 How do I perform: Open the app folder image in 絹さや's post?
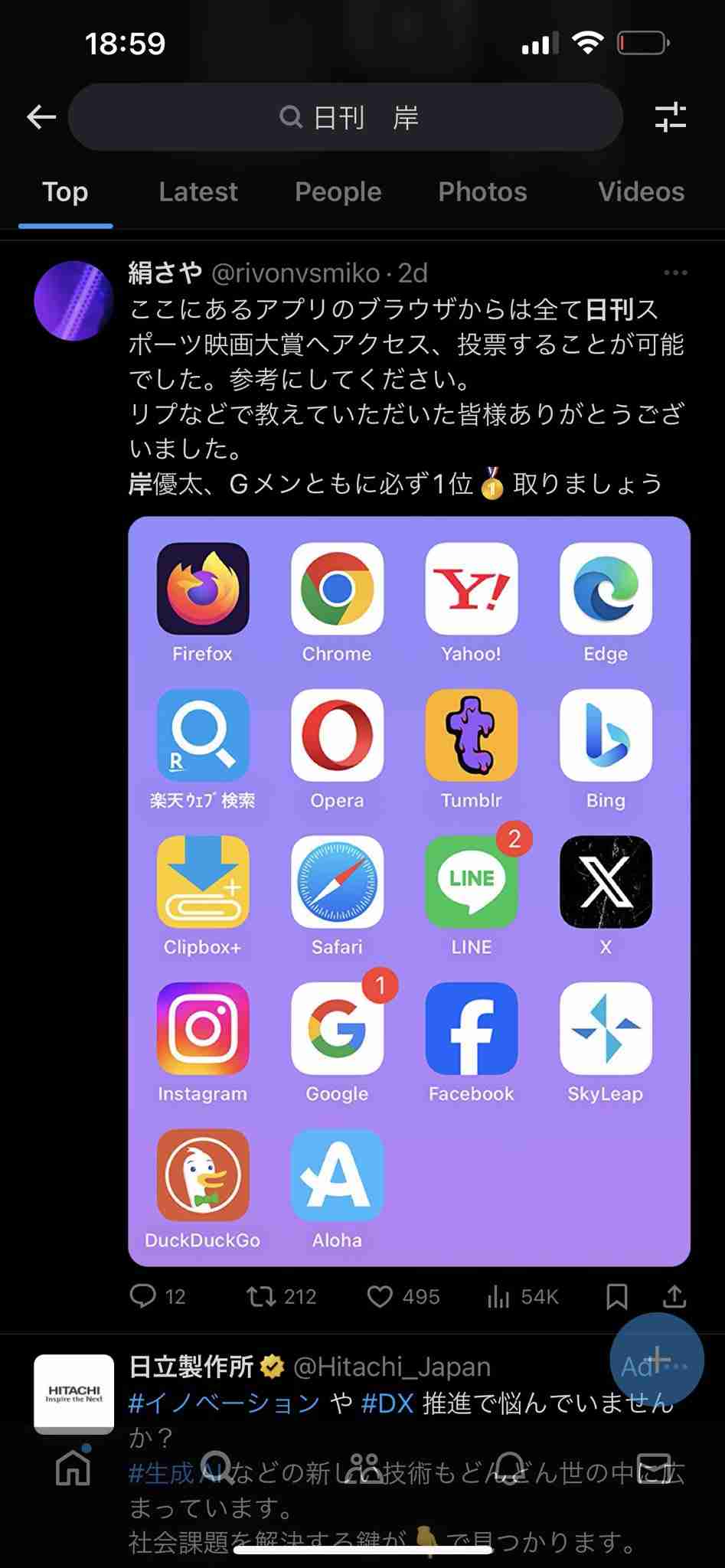click(x=409, y=891)
